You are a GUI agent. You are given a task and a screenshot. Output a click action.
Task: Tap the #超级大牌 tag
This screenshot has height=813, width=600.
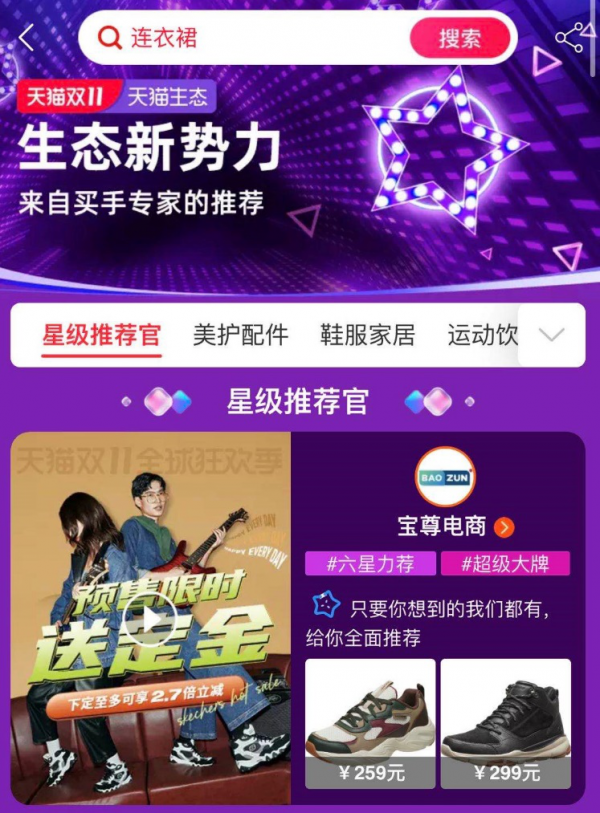click(505, 564)
